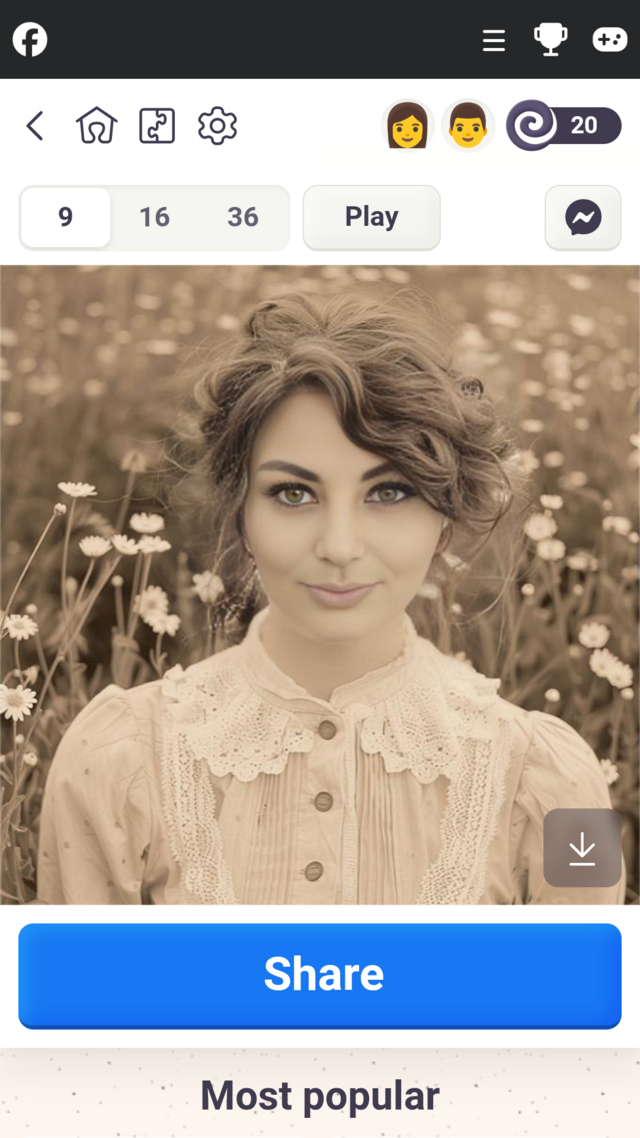The width and height of the screenshot is (640, 1138).
Task: Tap the blue Share button
Action: tap(320, 975)
